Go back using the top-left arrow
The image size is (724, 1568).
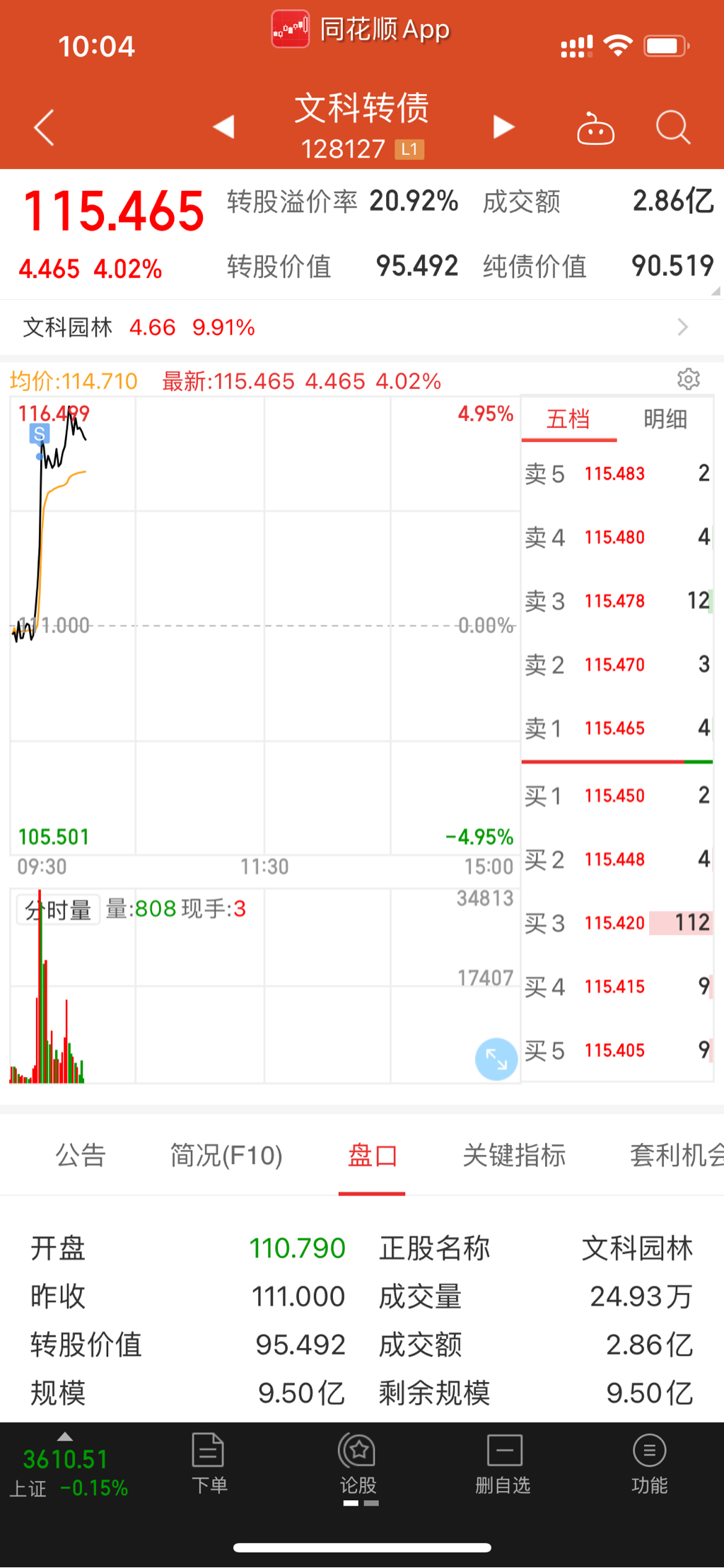pos(44,128)
